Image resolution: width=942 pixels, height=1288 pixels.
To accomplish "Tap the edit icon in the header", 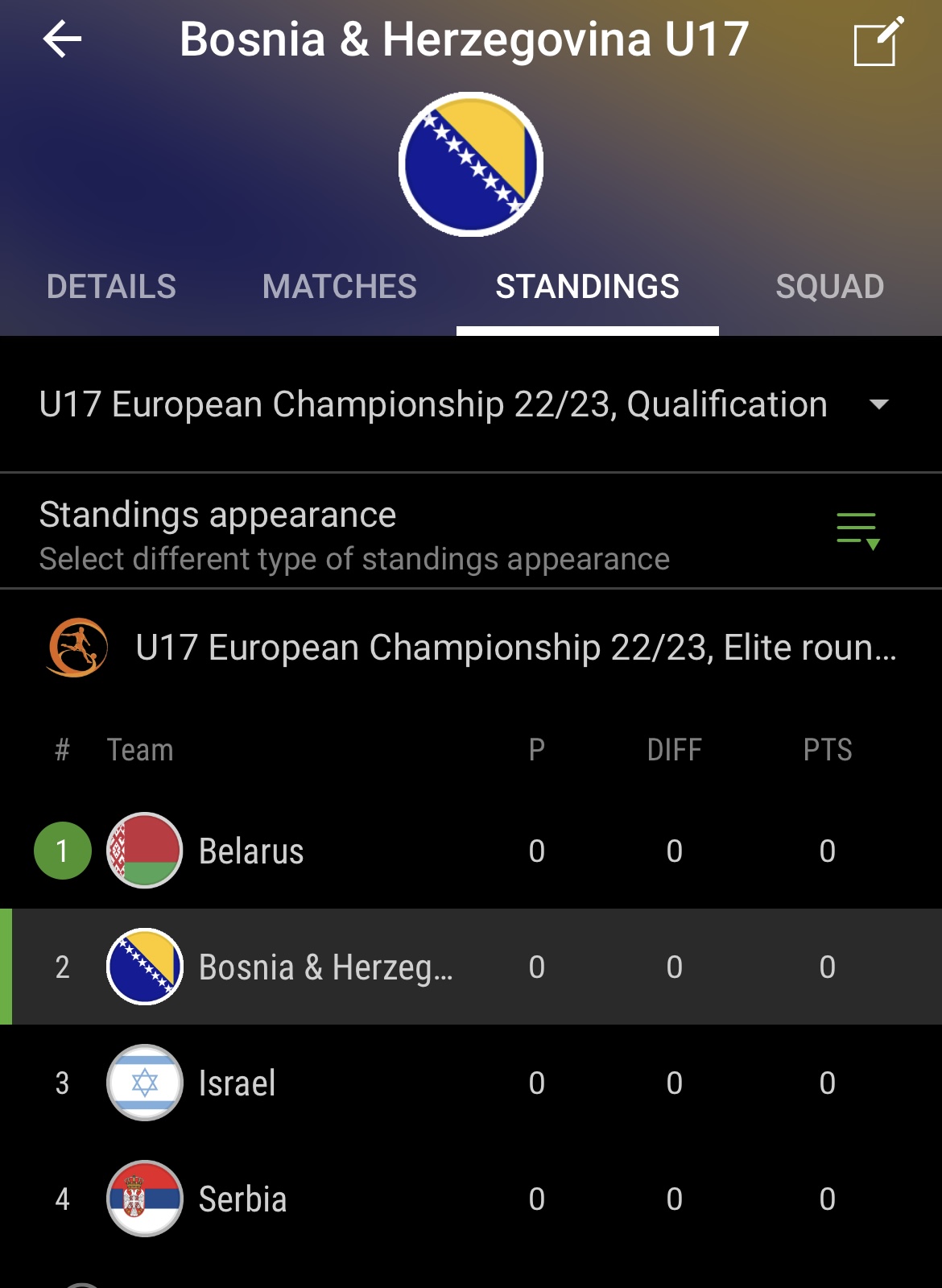I will [x=877, y=42].
